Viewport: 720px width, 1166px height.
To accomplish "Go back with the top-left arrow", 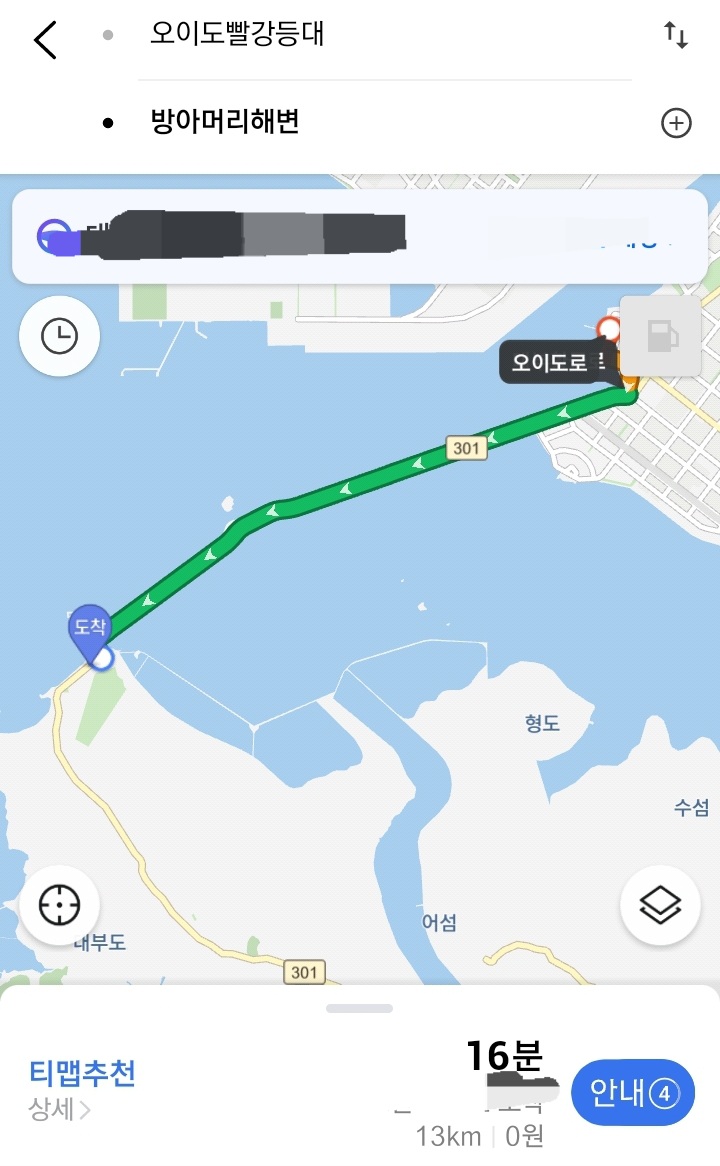I will [45, 39].
